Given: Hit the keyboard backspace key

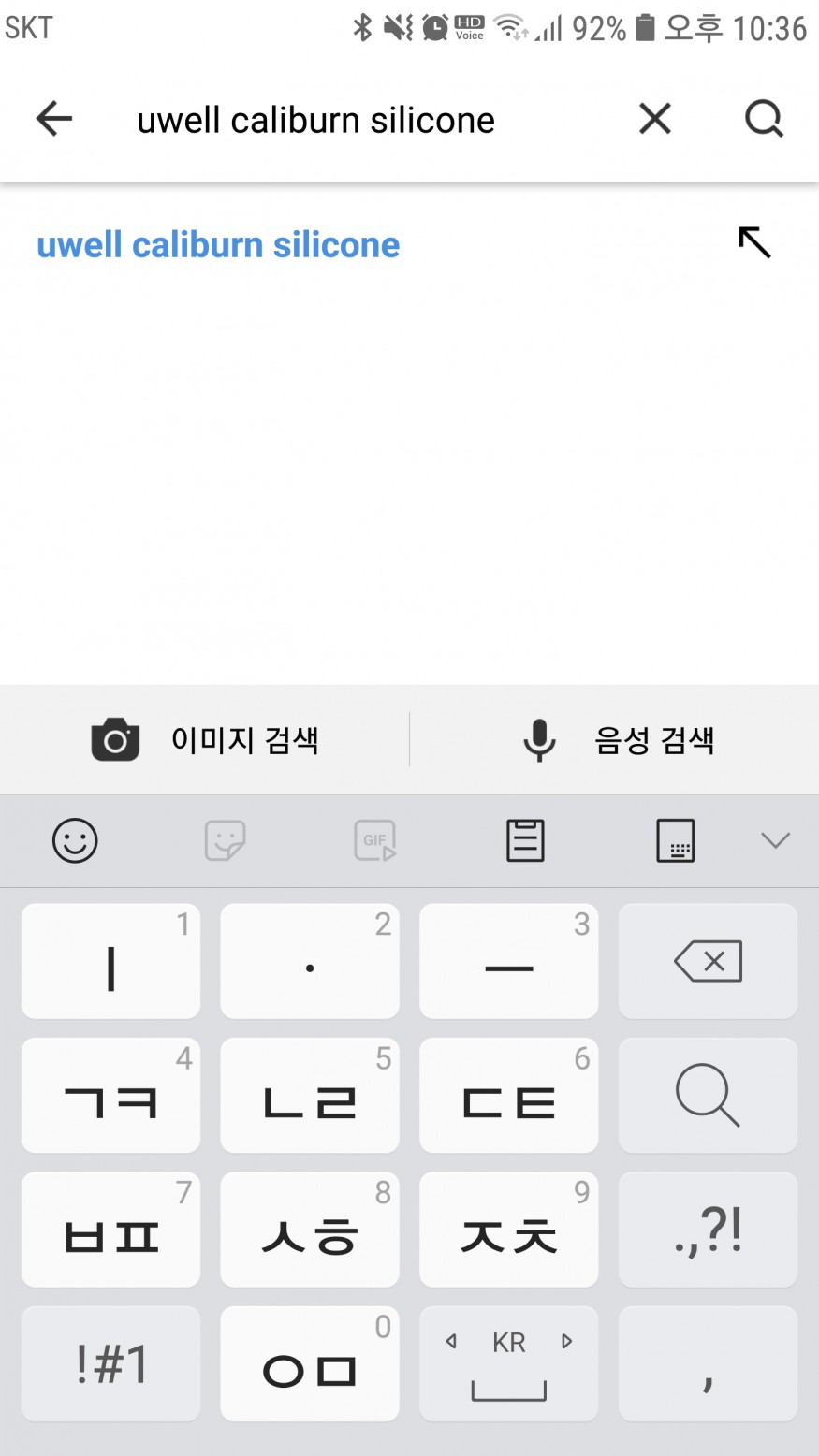Looking at the screenshot, I should (708, 961).
